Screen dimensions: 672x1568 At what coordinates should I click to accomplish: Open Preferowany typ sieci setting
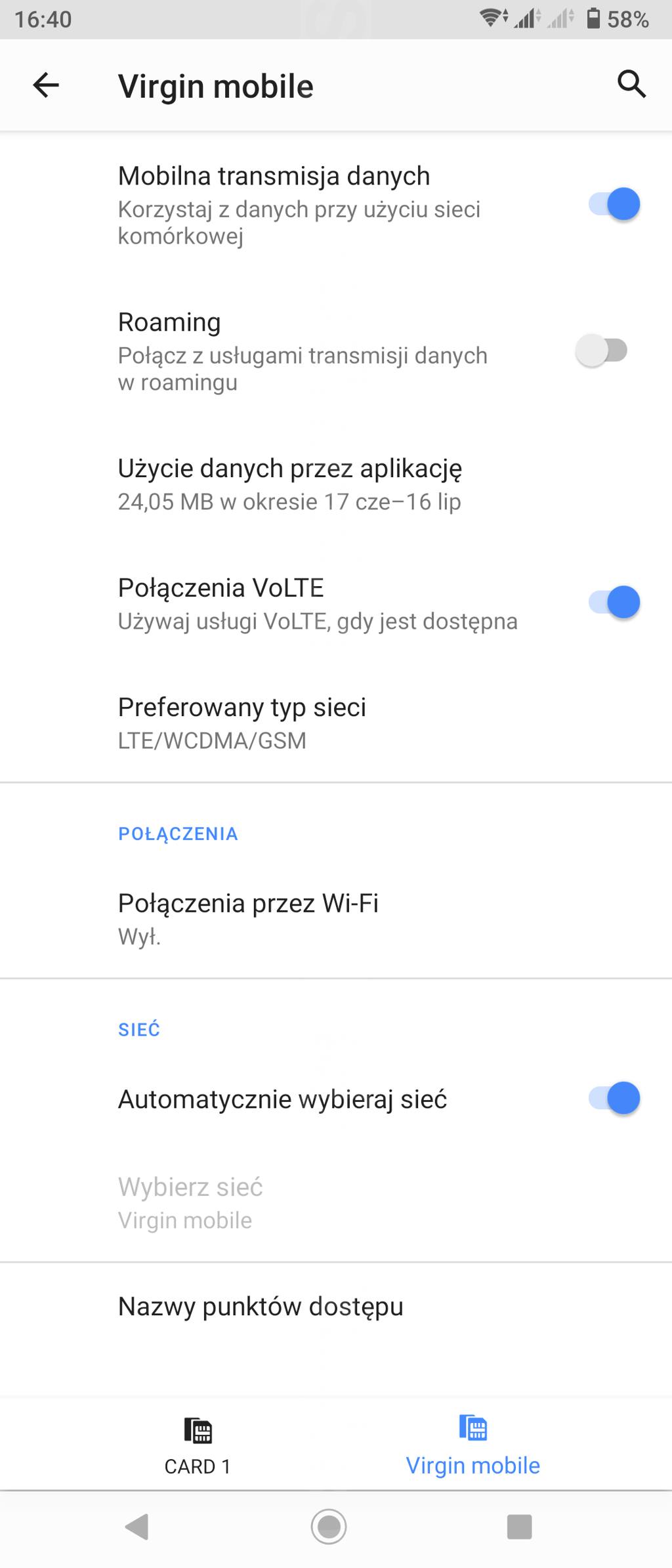(x=241, y=723)
